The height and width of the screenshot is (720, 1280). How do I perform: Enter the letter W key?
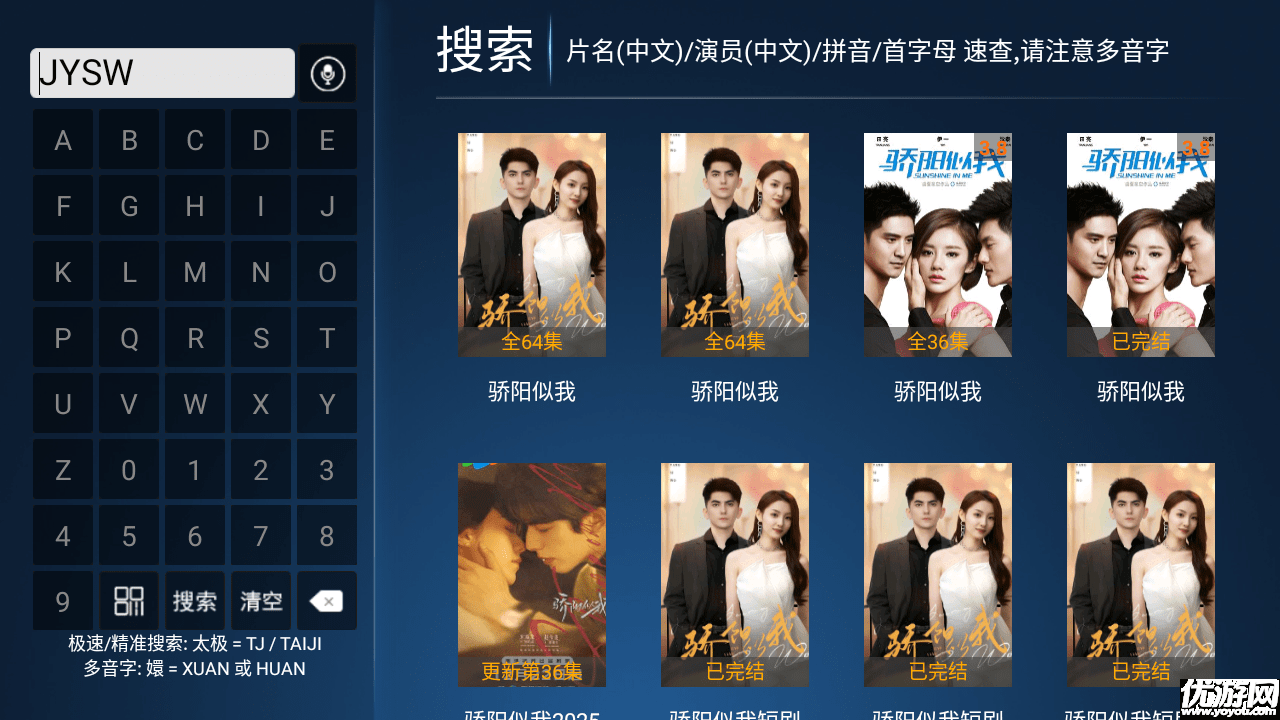tap(195, 404)
